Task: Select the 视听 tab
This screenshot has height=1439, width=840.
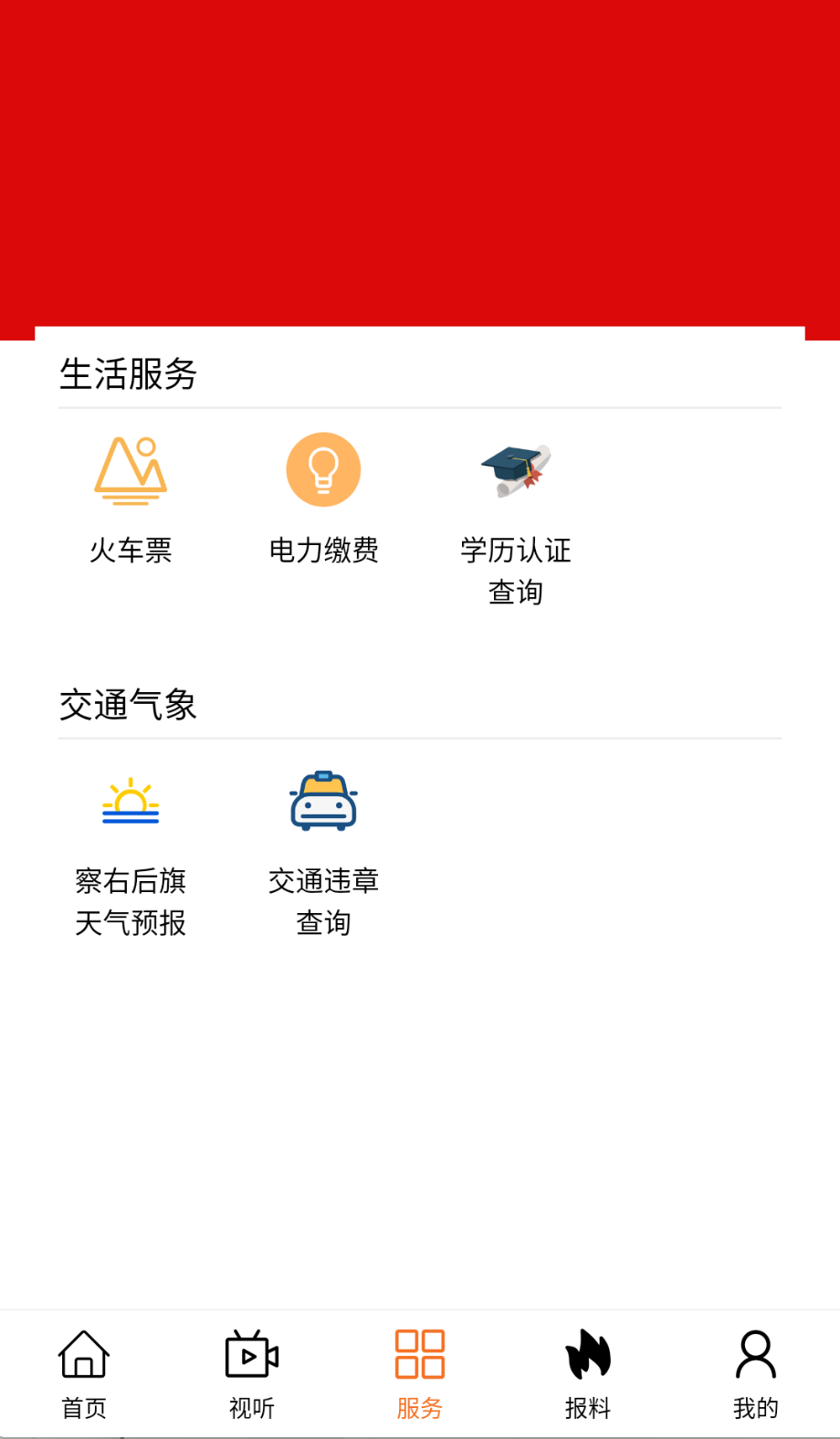Action: pos(251,1374)
